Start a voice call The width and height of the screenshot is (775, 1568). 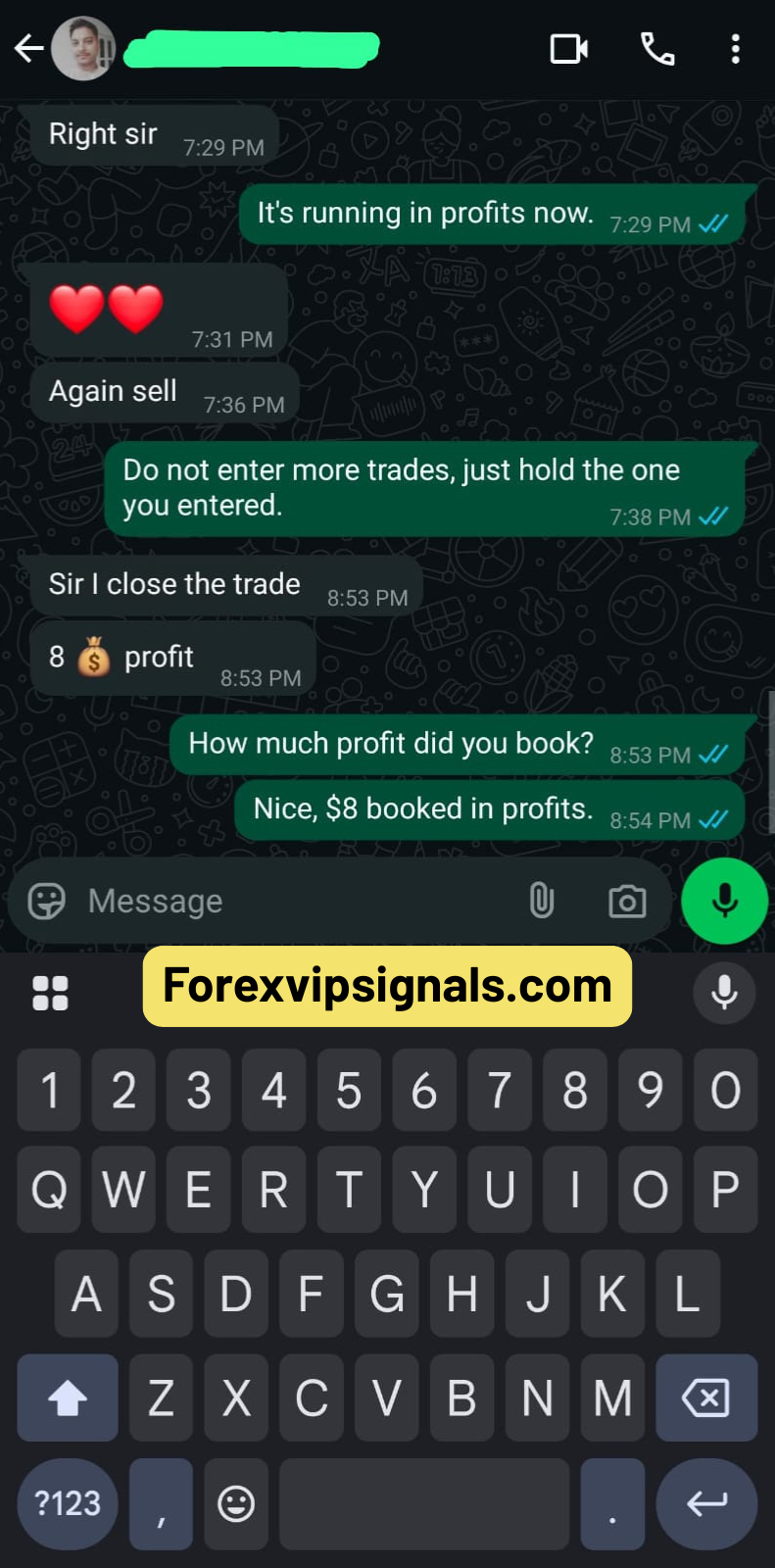(657, 48)
